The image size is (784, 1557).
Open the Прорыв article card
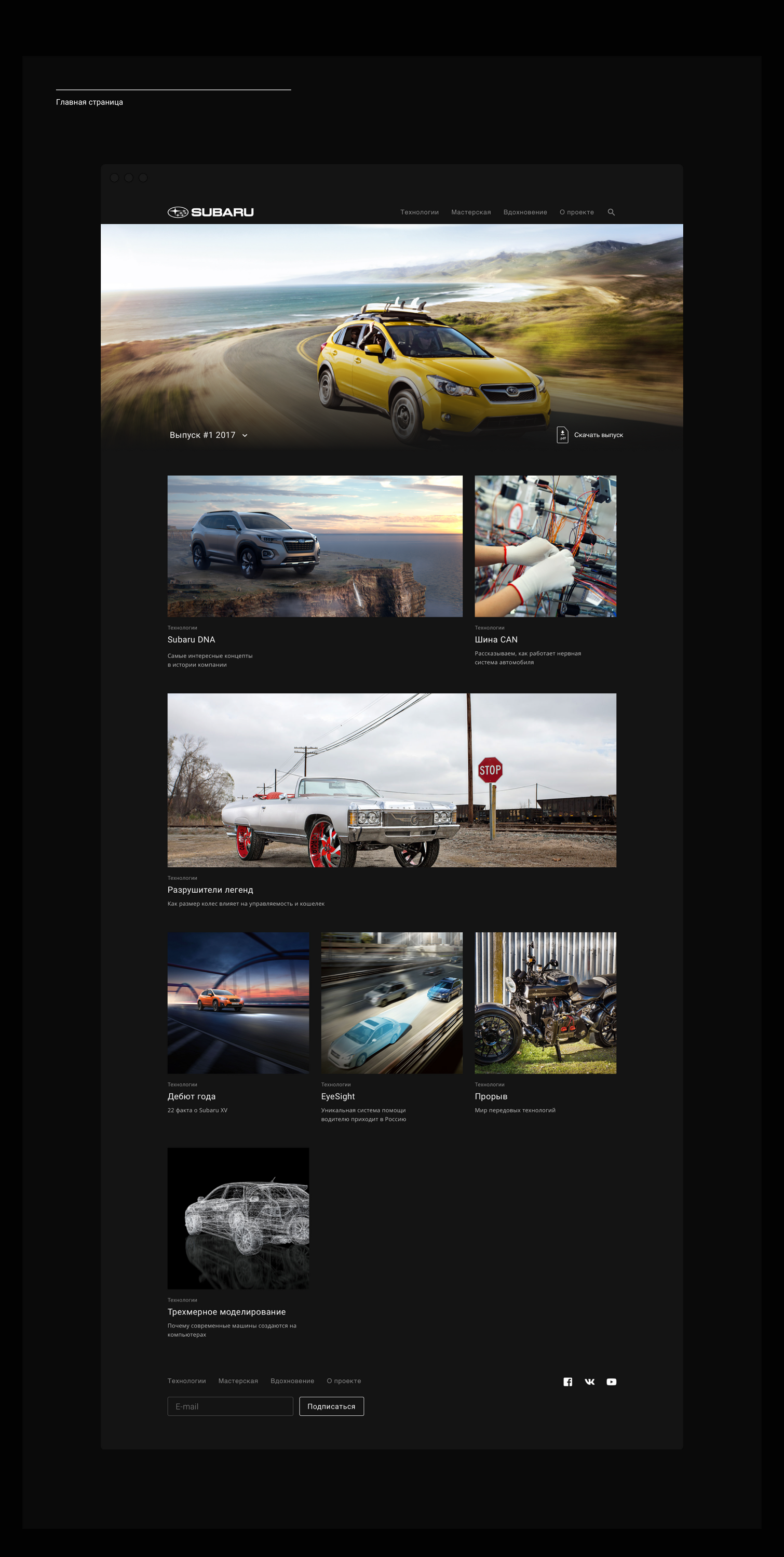[545, 1003]
